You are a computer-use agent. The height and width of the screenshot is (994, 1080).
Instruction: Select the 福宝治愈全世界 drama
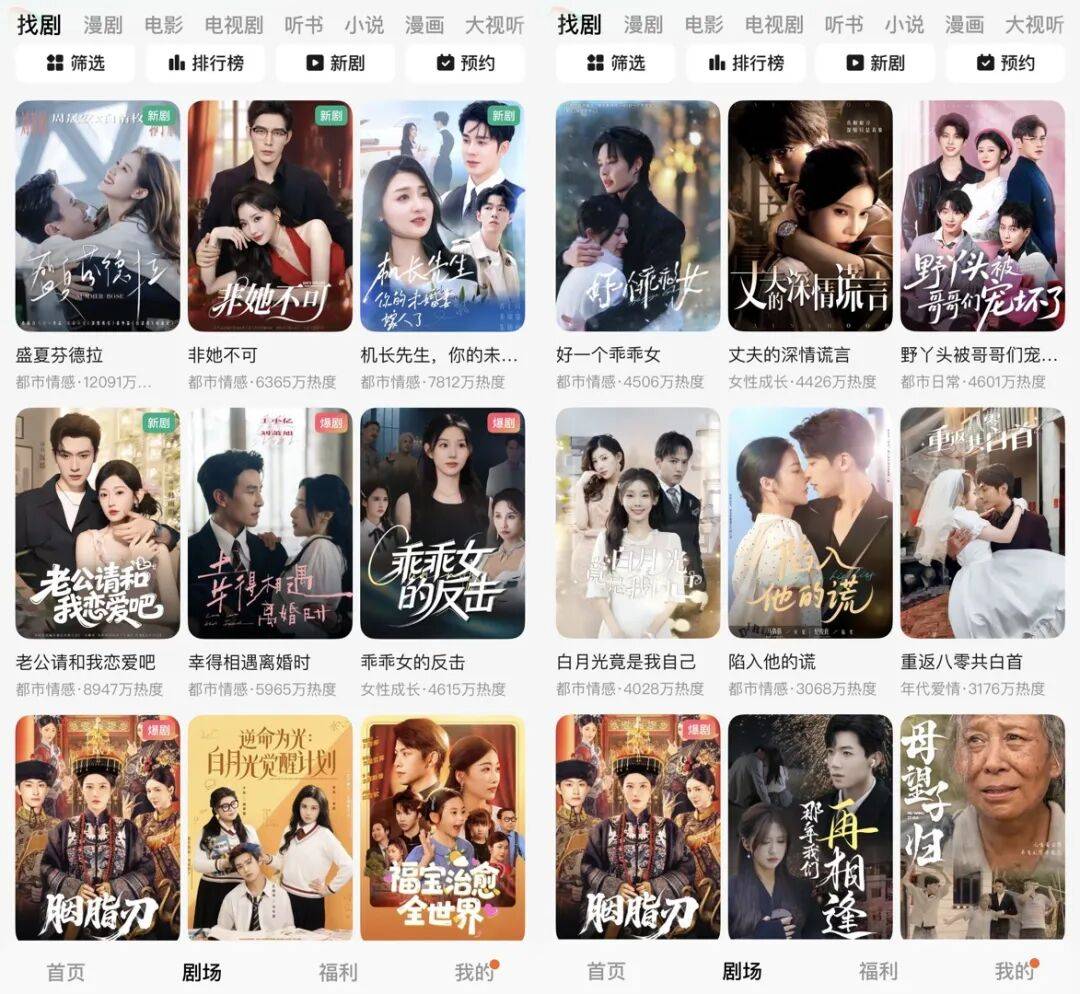(x=442, y=827)
